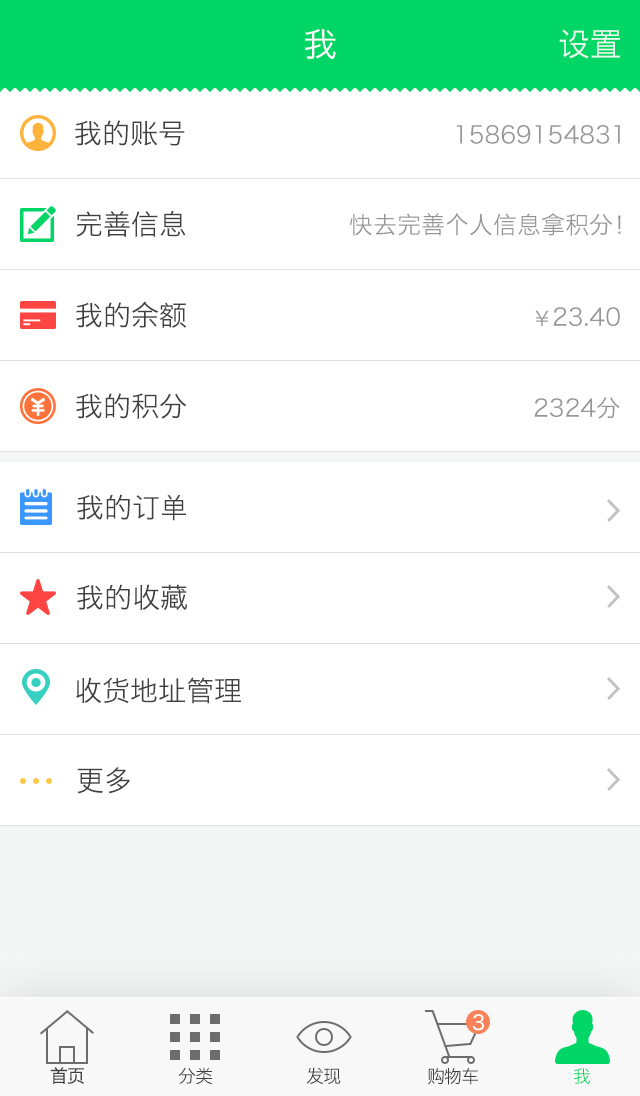
Task: Open 我的账号 account row
Action: point(320,134)
